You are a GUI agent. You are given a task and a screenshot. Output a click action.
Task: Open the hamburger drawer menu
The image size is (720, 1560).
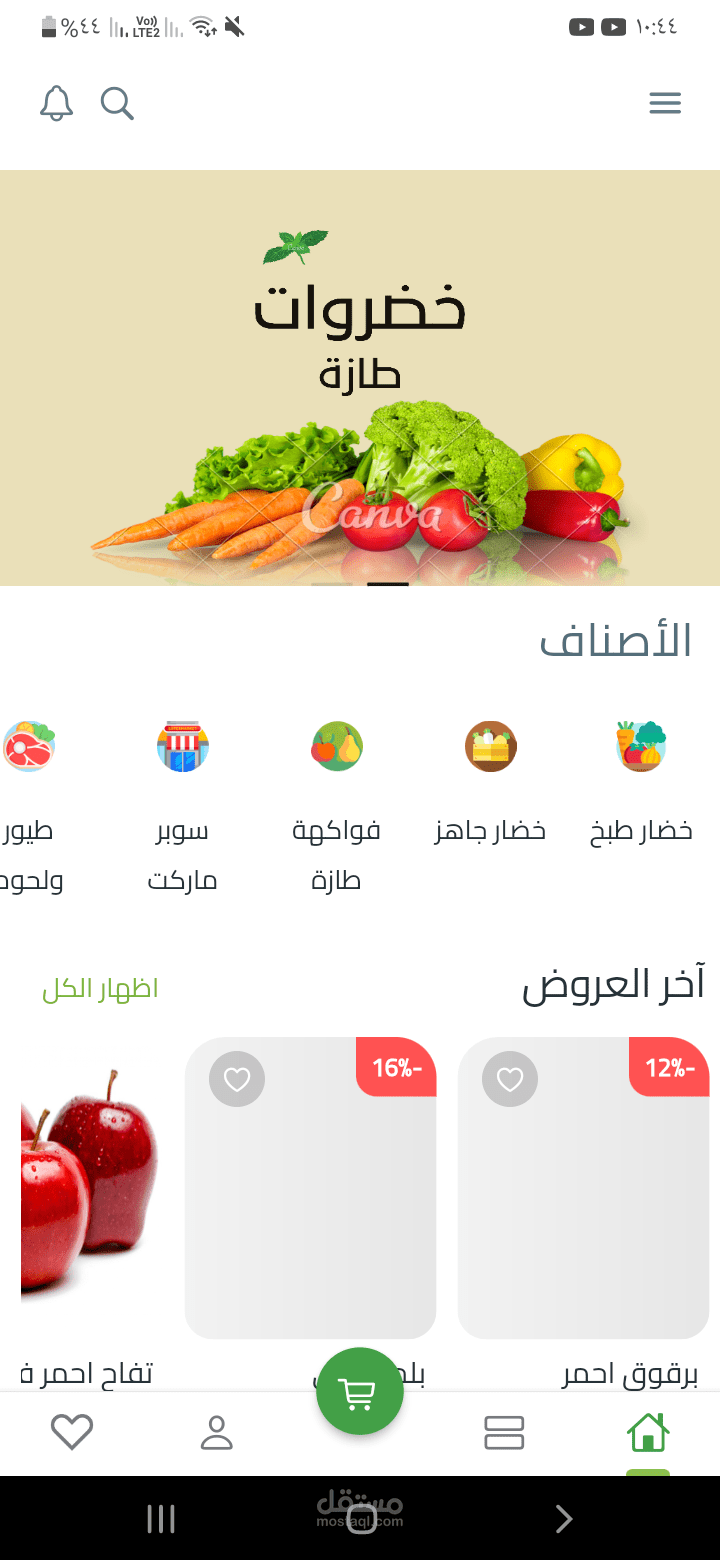(665, 103)
